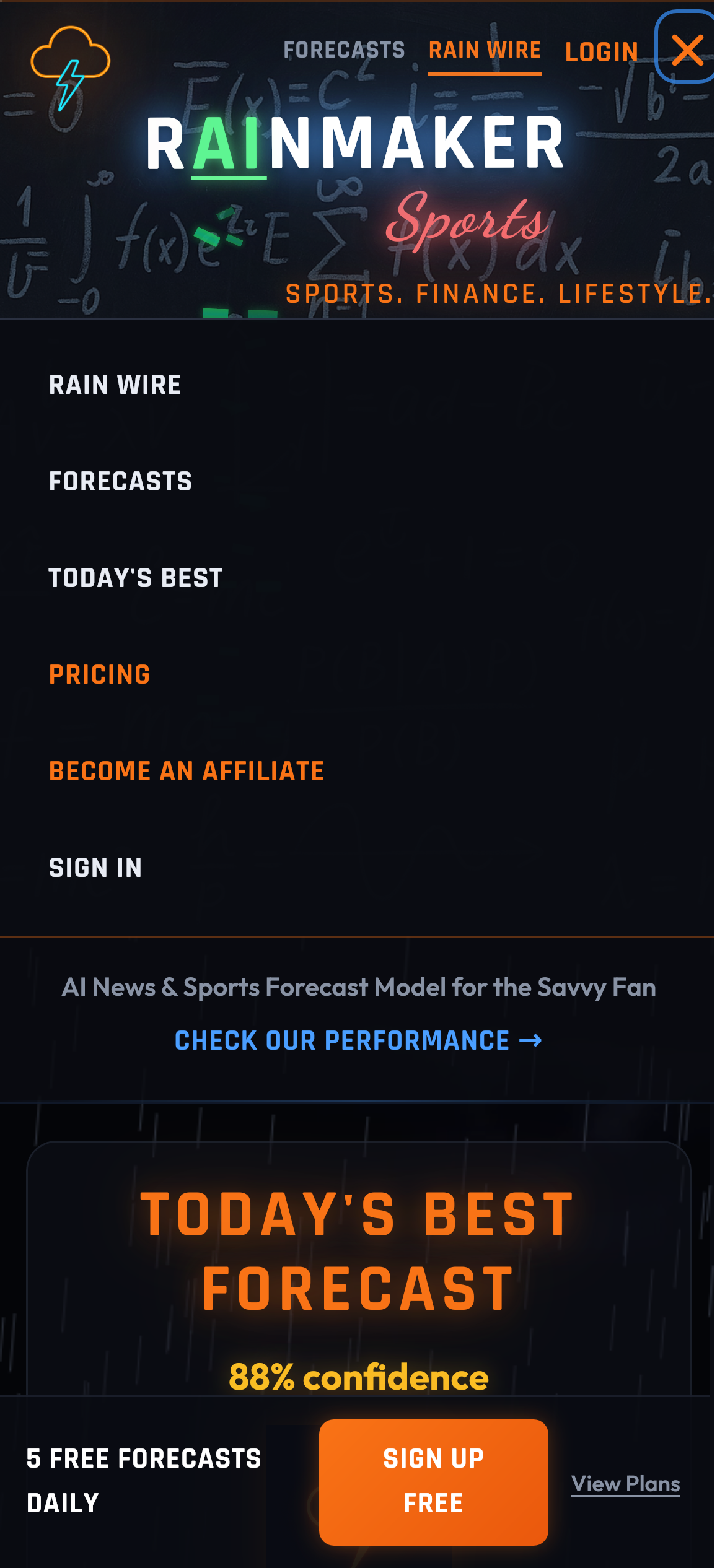Follow the Check Our Performance link
This screenshot has height=1568, width=725.
[x=358, y=1040]
